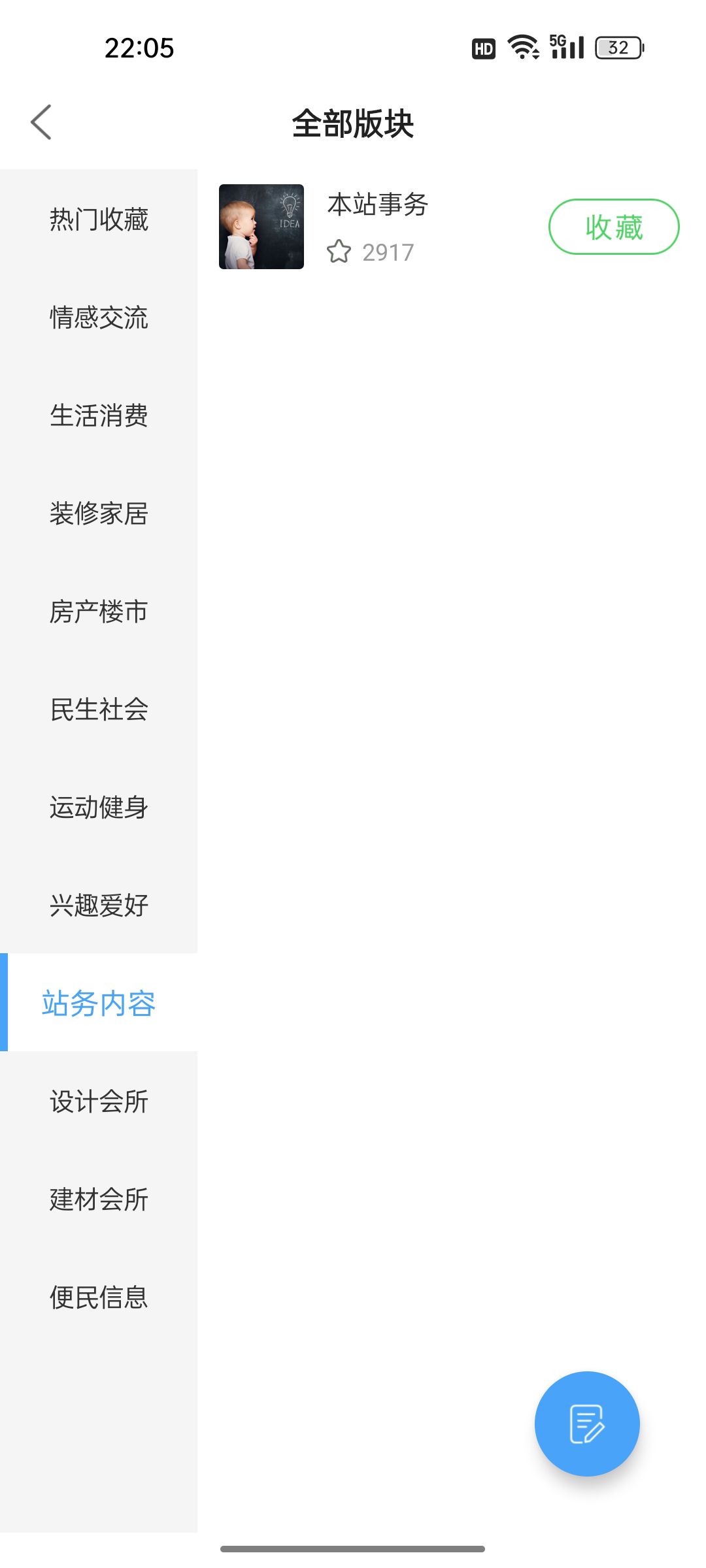Open the 运动健身 category
The image size is (706, 1568).
pos(99,808)
